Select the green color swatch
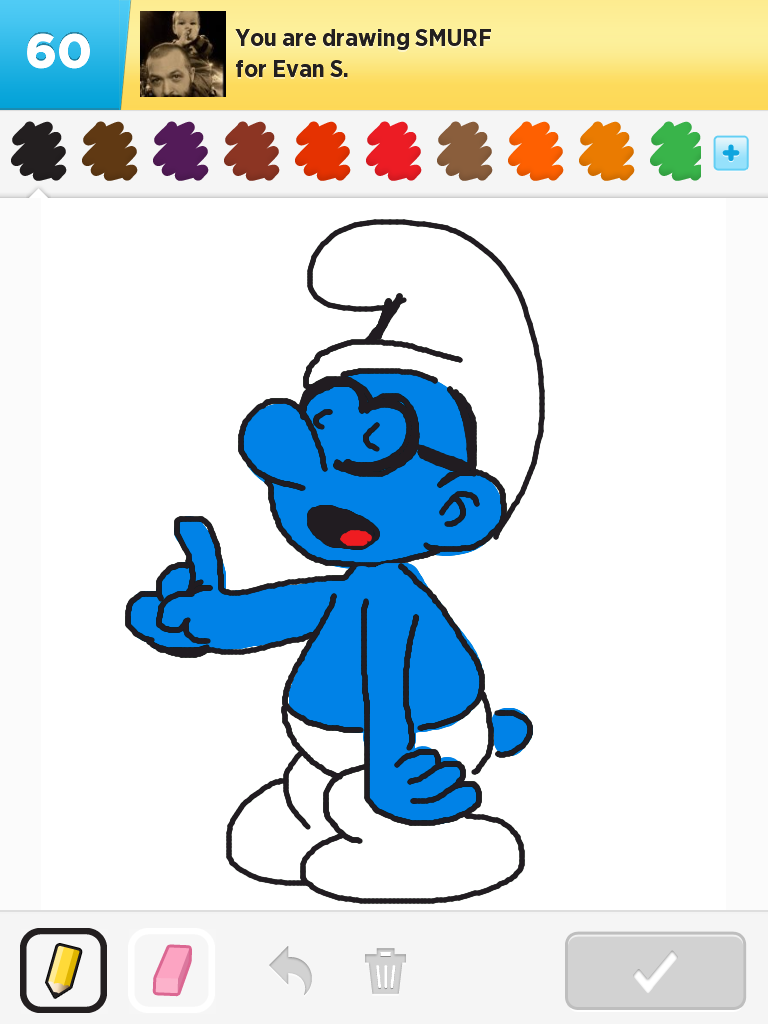Image resolution: width=768 pixels, height=1024 pixels. tap(676, 151)
